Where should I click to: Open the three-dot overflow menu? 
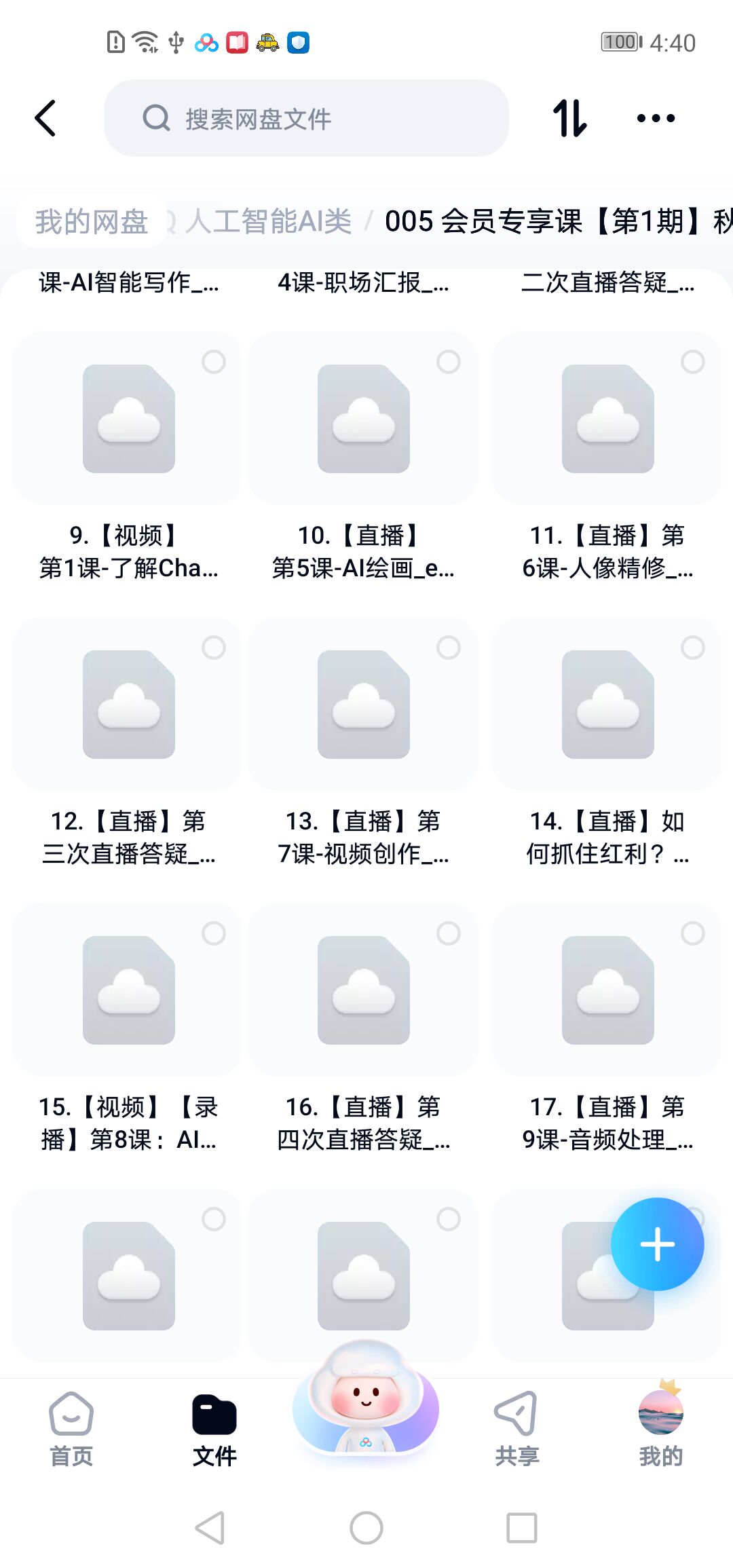click(656, 118)
